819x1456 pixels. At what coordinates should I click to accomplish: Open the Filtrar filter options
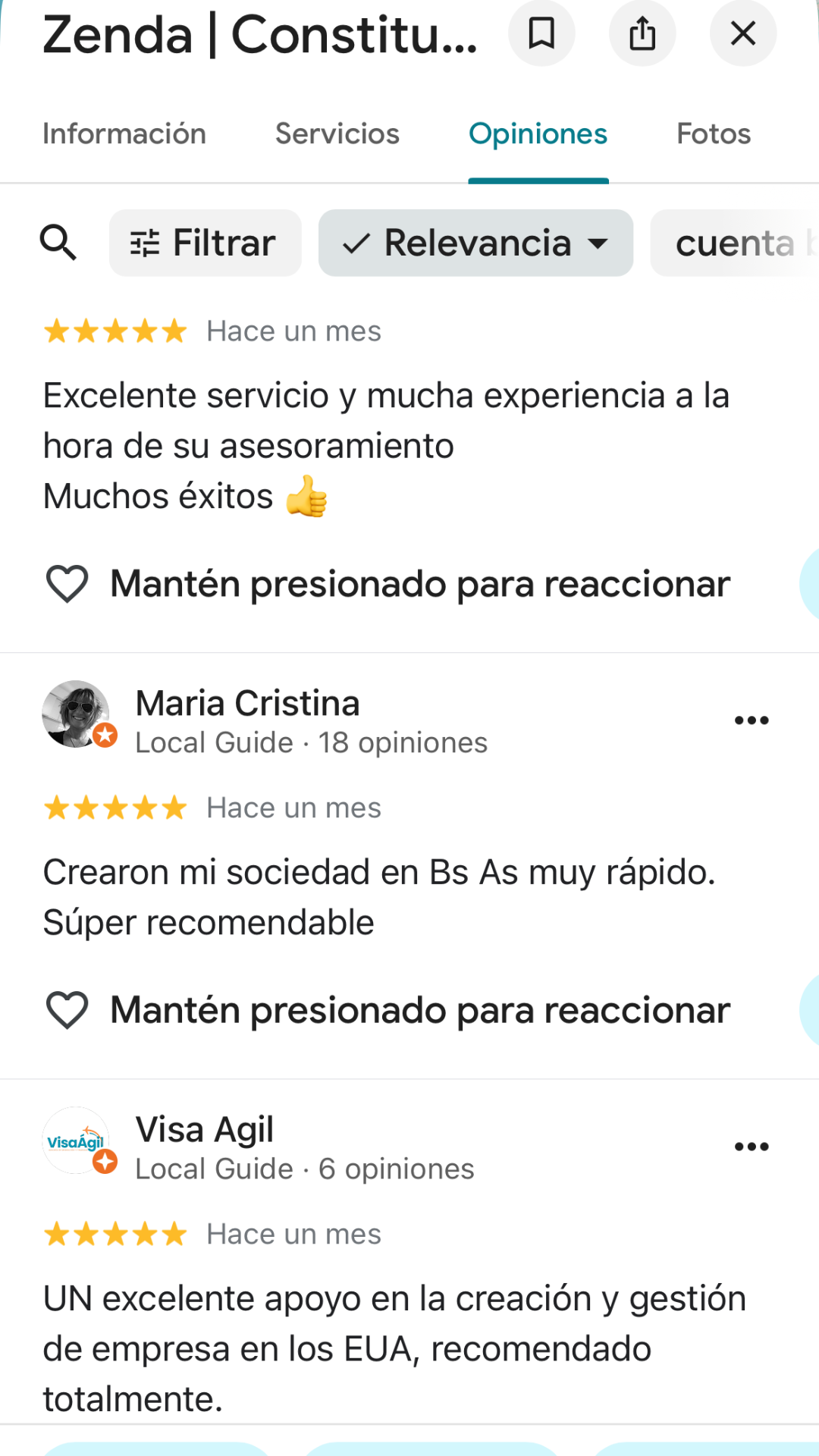[x=205, y=243]
